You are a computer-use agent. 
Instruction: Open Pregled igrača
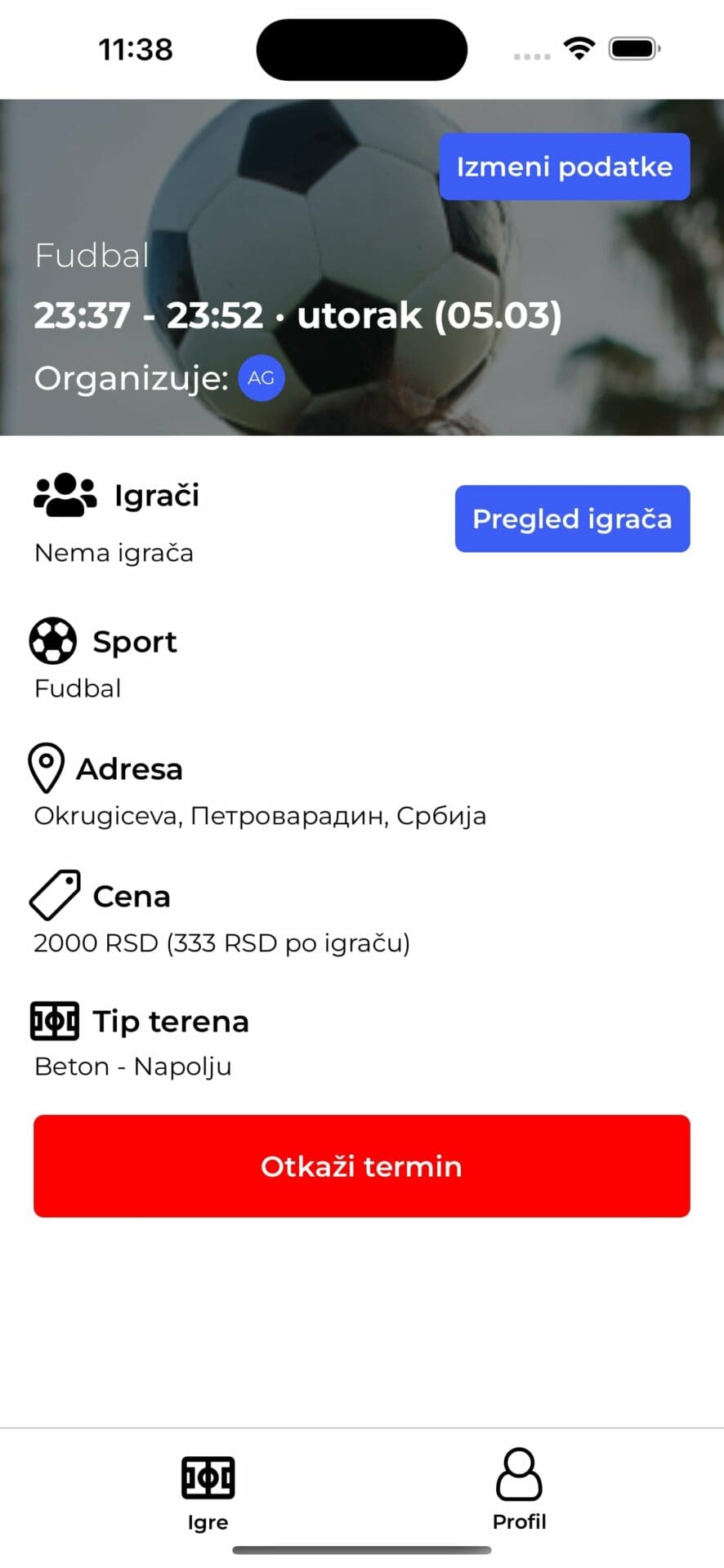click(x=572, y=519)
